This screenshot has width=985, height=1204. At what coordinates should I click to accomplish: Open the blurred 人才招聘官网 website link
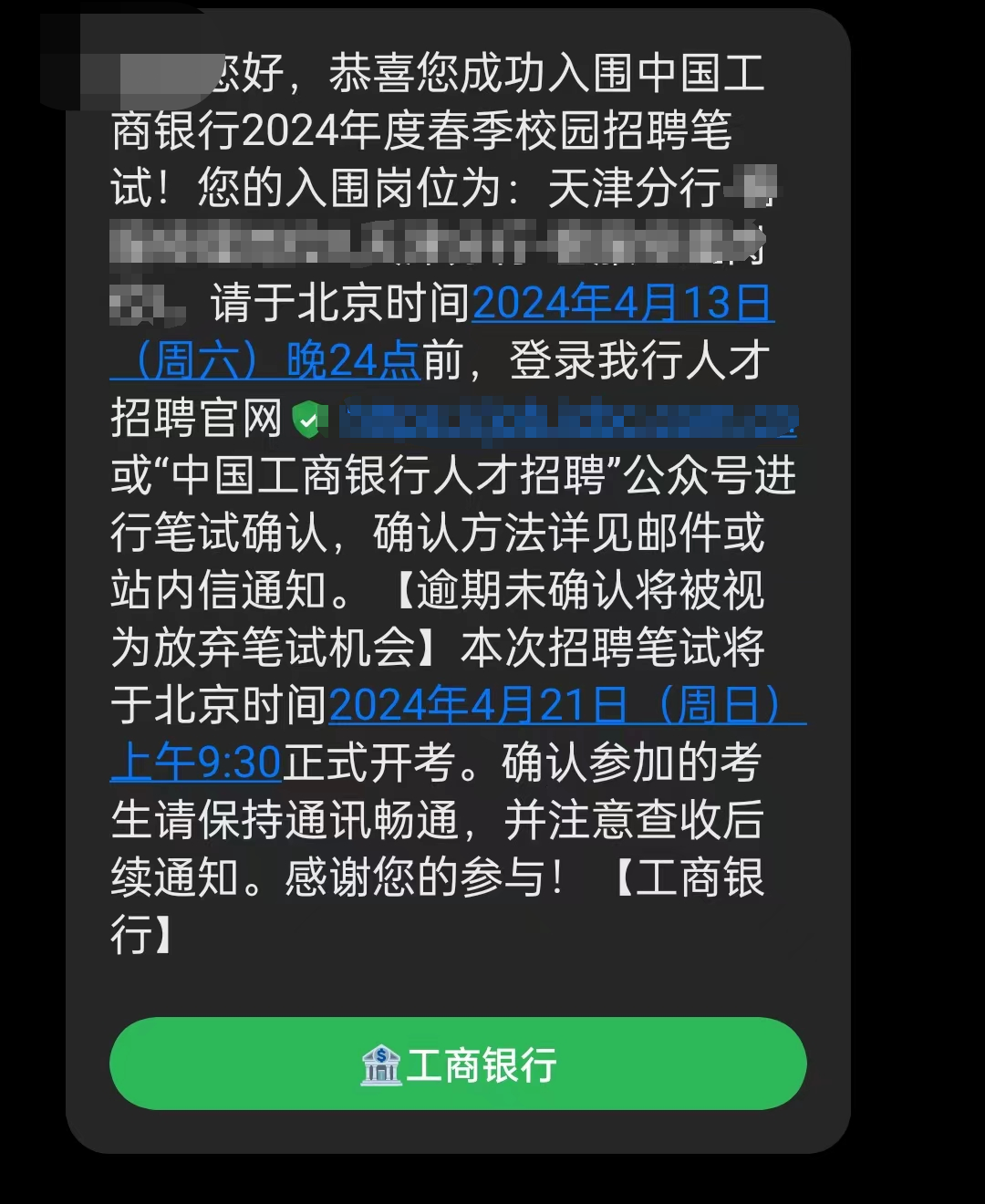tap(567, 420)
